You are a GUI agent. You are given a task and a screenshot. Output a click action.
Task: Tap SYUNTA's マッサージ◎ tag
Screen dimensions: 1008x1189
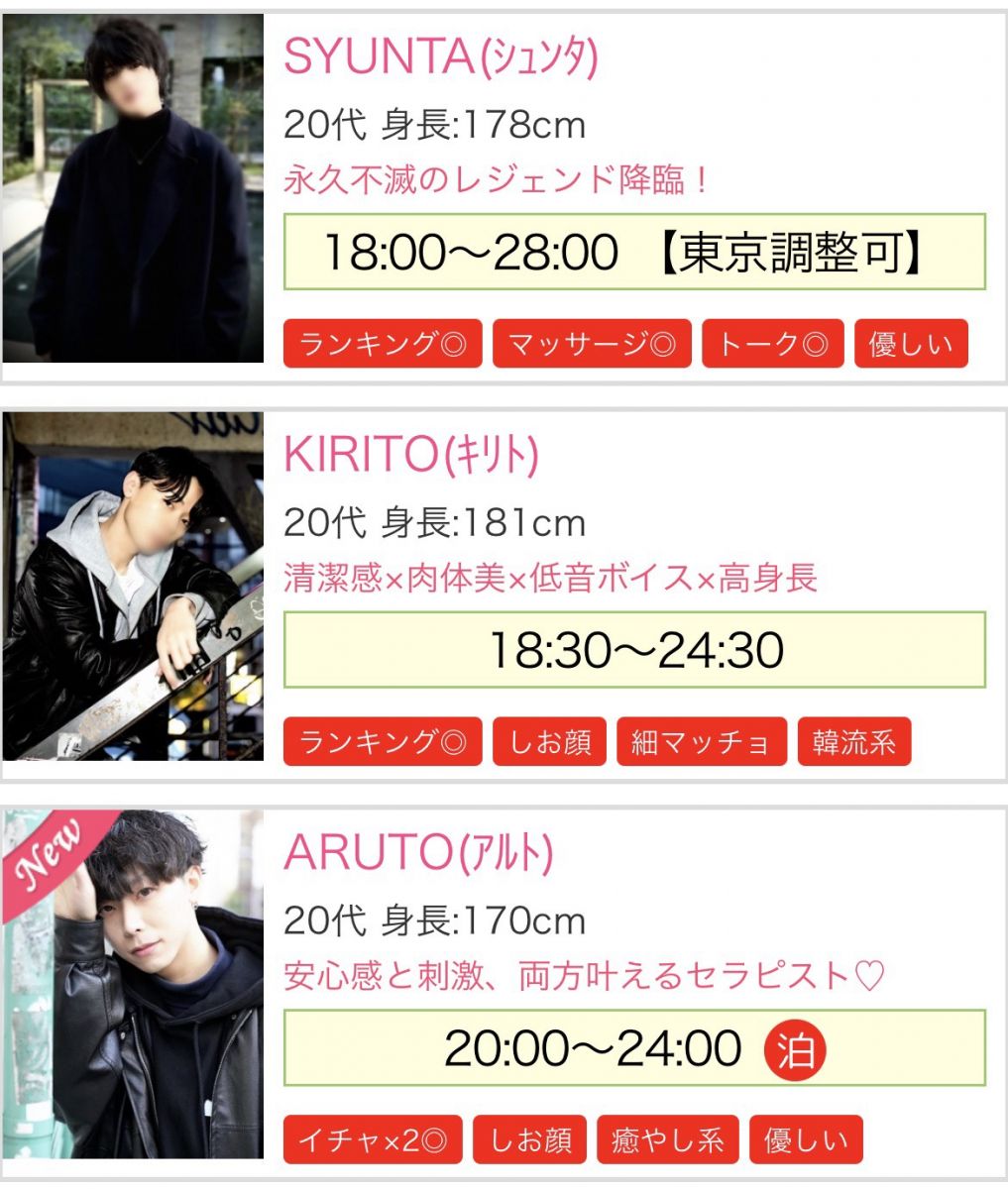[x=592, y=344]
